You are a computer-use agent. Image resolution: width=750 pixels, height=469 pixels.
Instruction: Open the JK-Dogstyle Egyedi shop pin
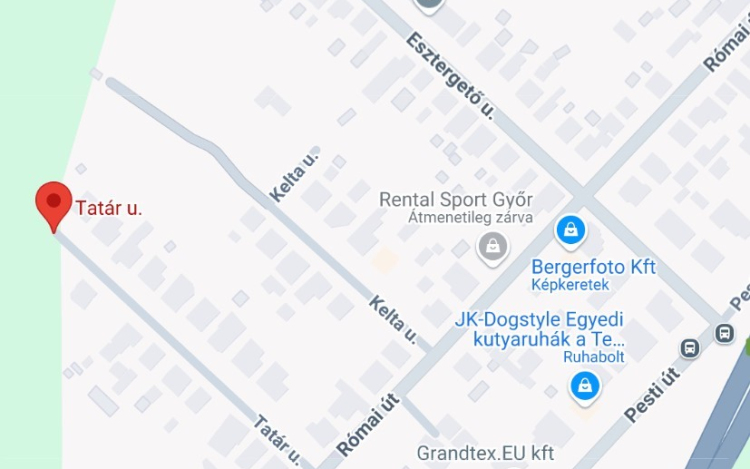(584, 384)
